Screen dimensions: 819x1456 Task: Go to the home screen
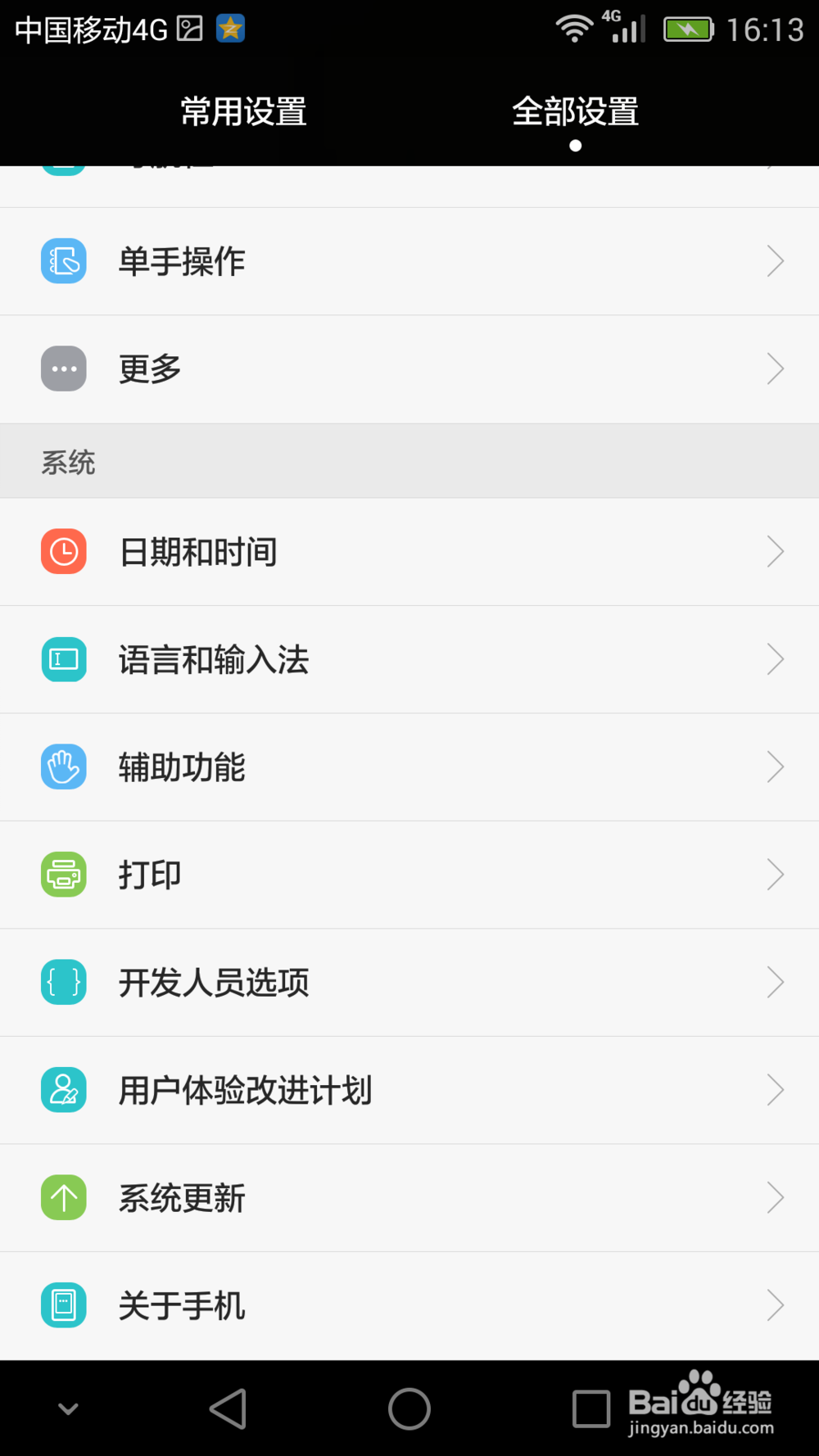[x=409, y=1409]
